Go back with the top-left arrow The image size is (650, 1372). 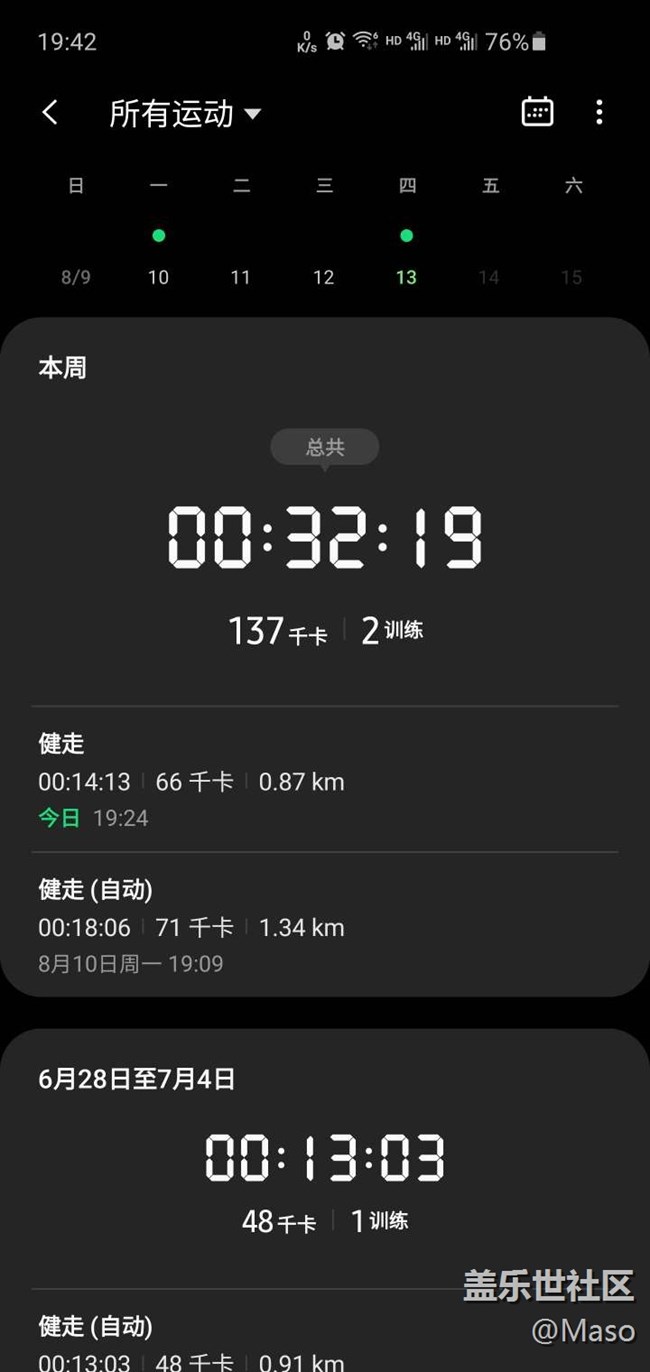click(x=50, y=112)
